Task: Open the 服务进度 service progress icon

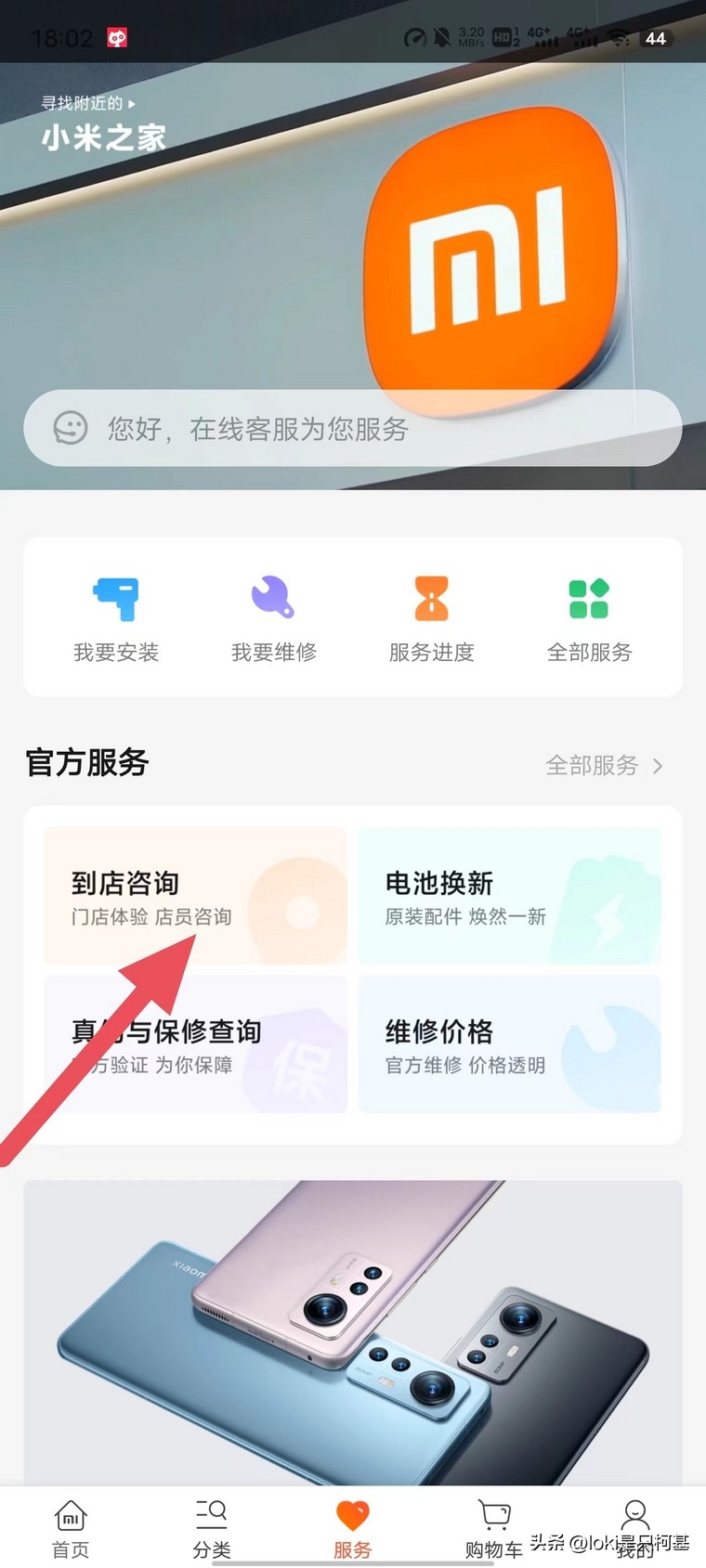Action: point(431,599)
